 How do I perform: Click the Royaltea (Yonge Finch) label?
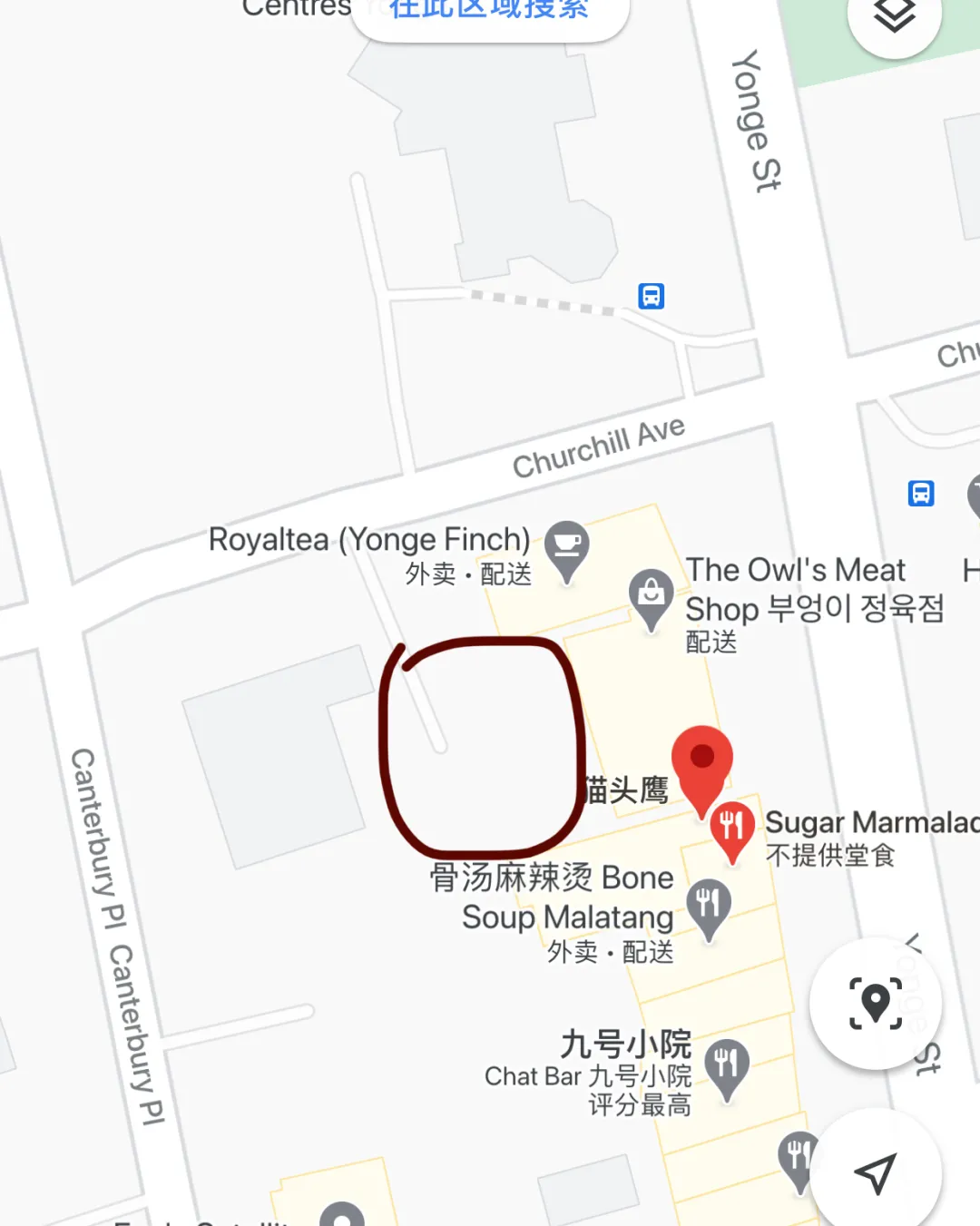369,539
